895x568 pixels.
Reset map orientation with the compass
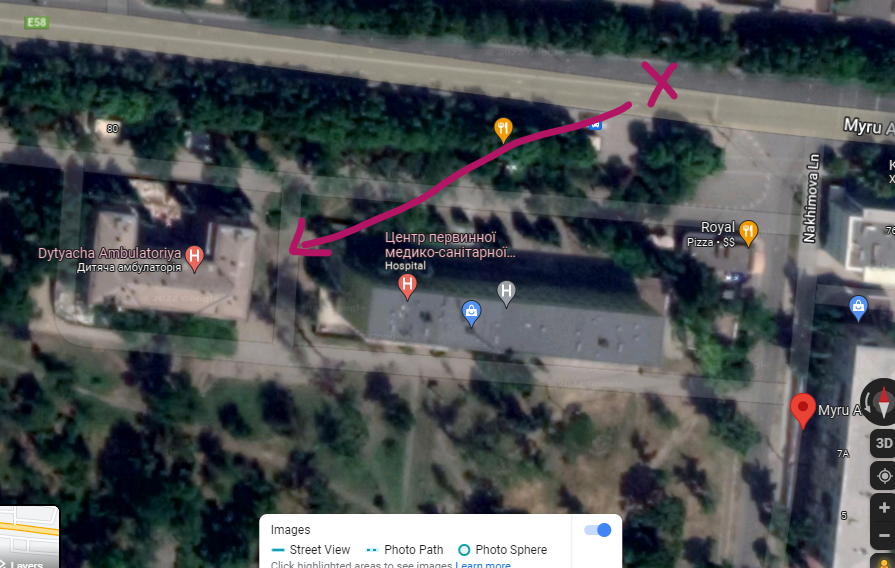(x=882, y=403)
